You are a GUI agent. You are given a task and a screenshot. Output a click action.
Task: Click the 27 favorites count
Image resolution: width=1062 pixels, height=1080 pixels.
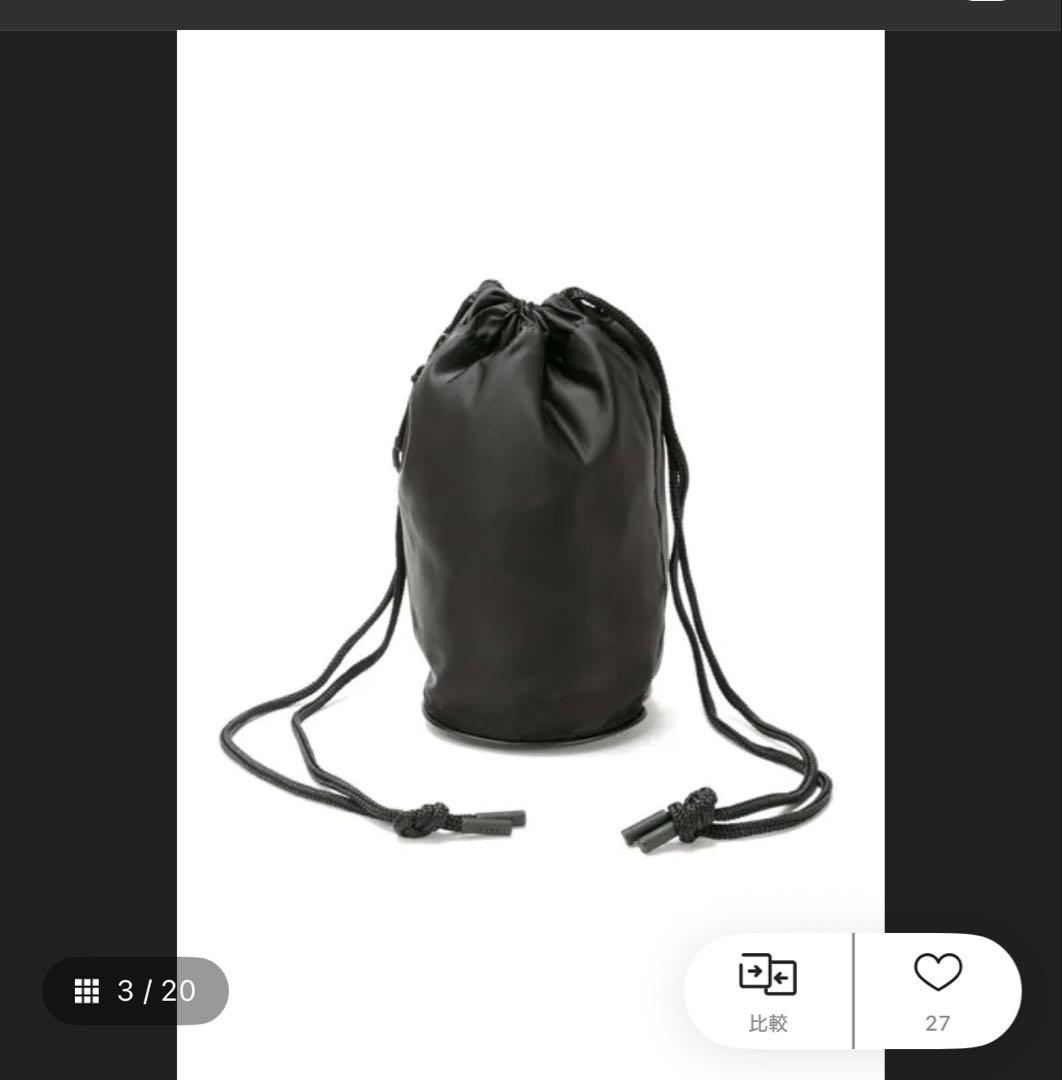click(x=937, y=1023)
